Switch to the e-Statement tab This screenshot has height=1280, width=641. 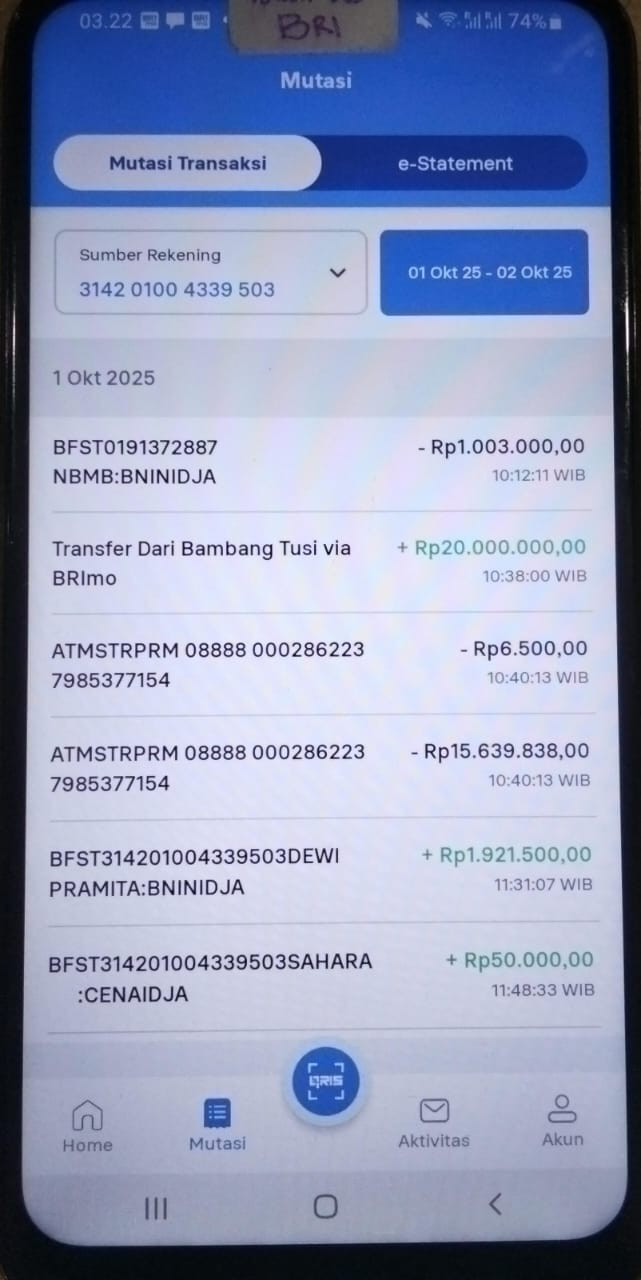[455, 164]
